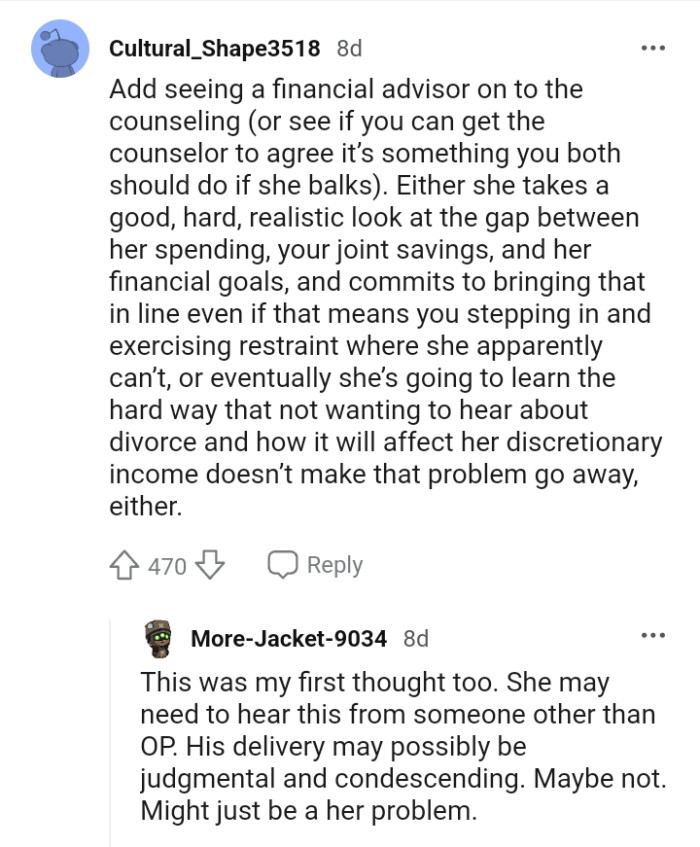Open overflow menu on More-Jacket-9034's reply
The height and width of the screenshot is (847, 700).
coord(654,636)
